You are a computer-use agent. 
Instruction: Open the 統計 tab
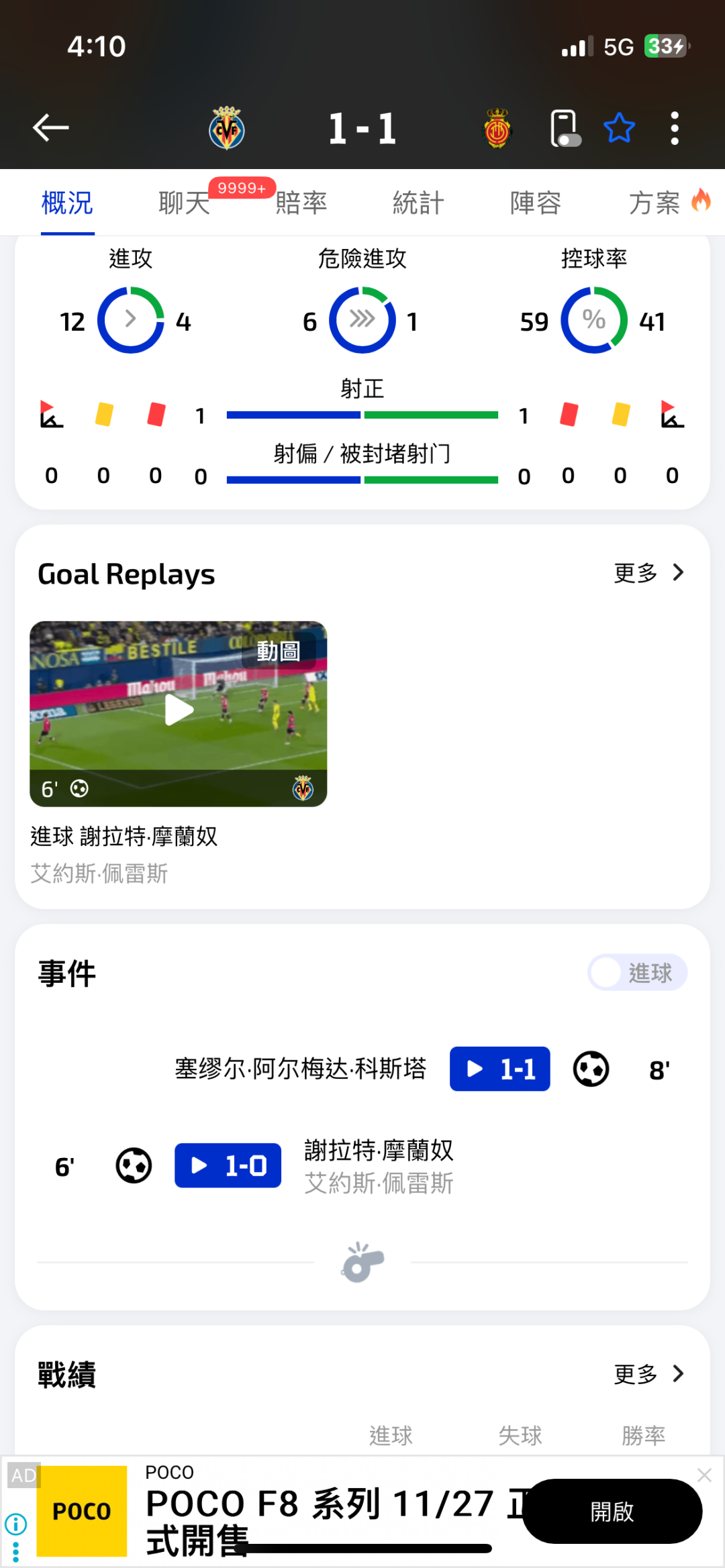coord(418,203)
